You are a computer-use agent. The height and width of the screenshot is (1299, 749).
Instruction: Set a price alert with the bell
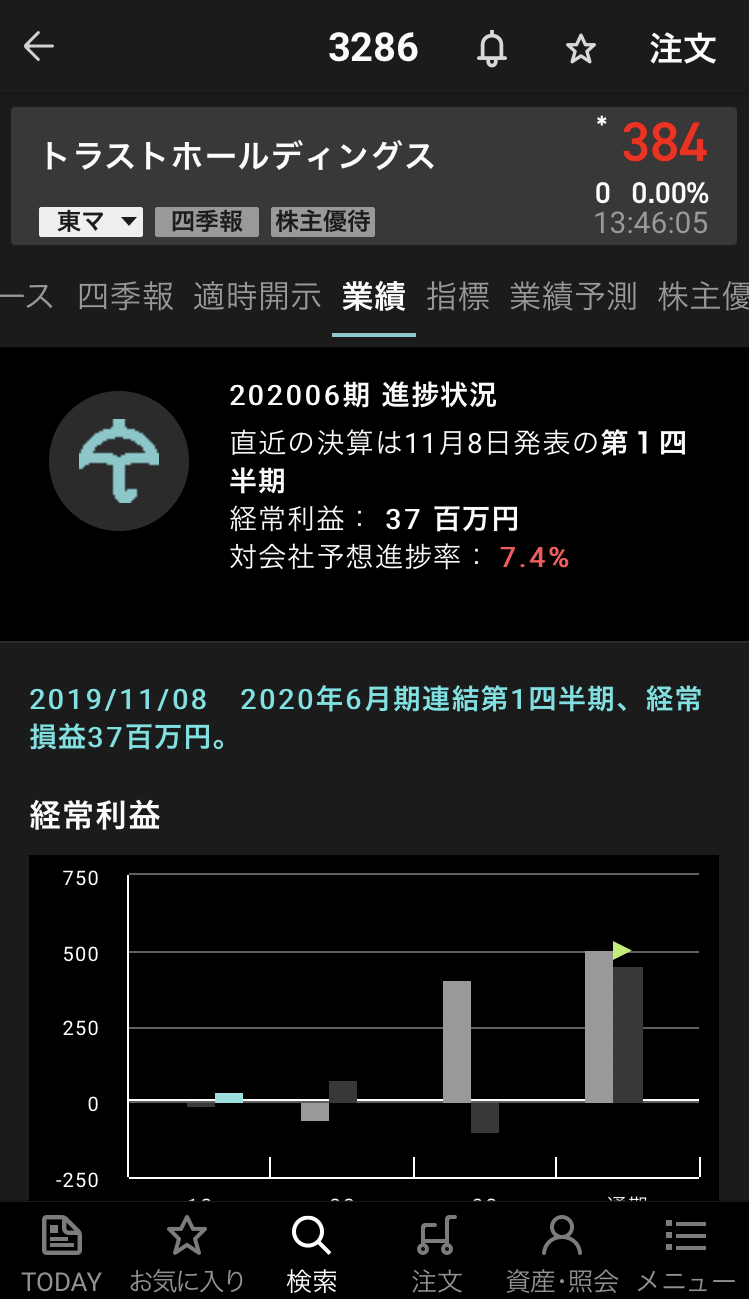[491, 48]
